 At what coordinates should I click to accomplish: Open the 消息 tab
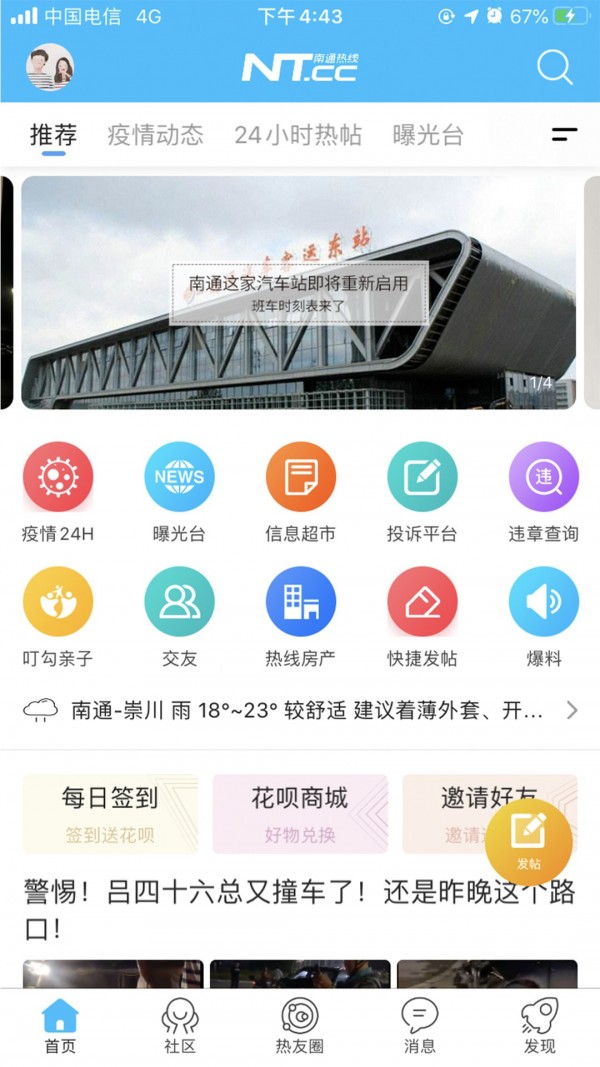tap(420, 1027)
